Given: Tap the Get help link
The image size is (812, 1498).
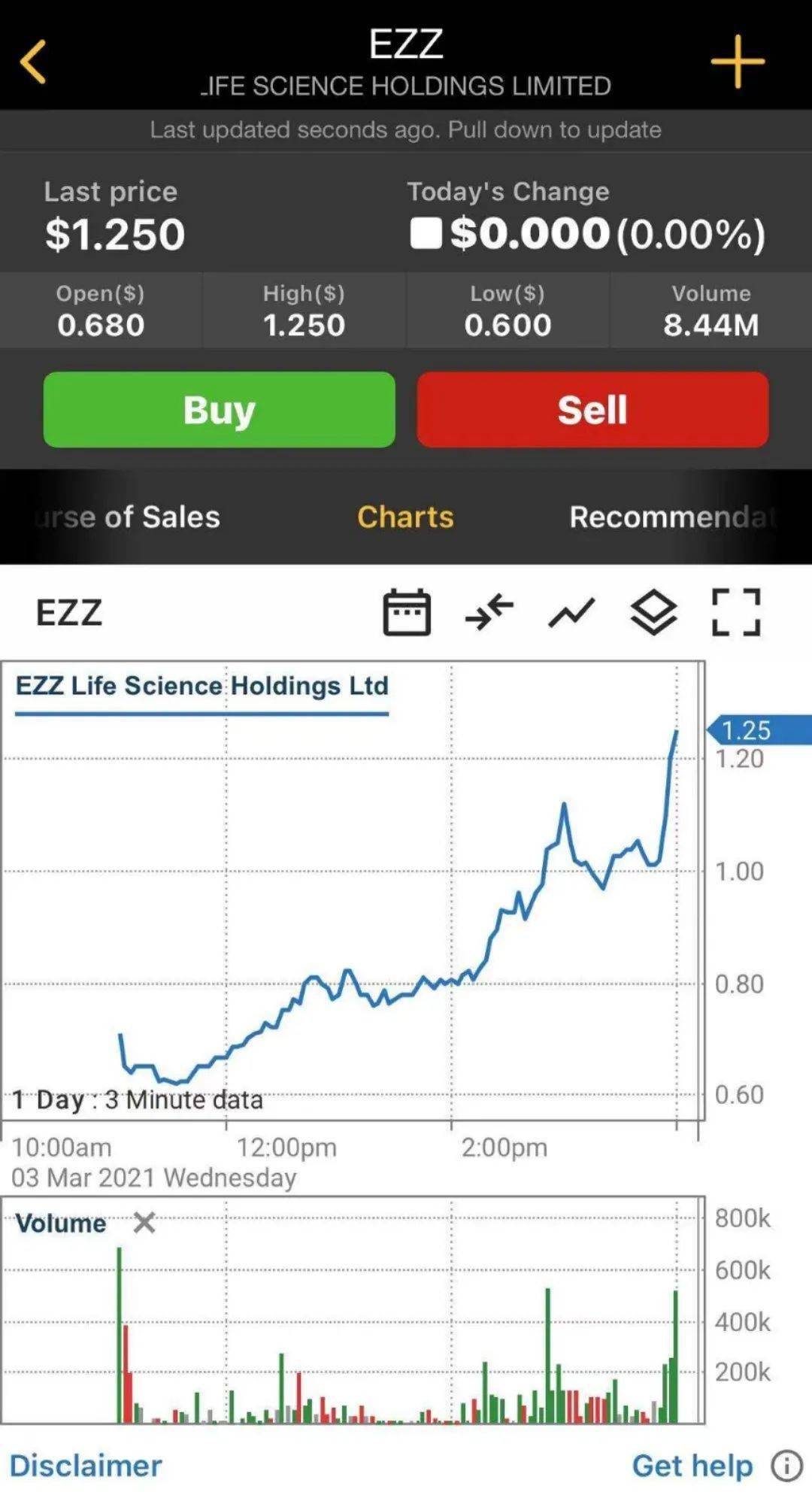Looking at the screenshot, I should click(x=692, y=1465).
